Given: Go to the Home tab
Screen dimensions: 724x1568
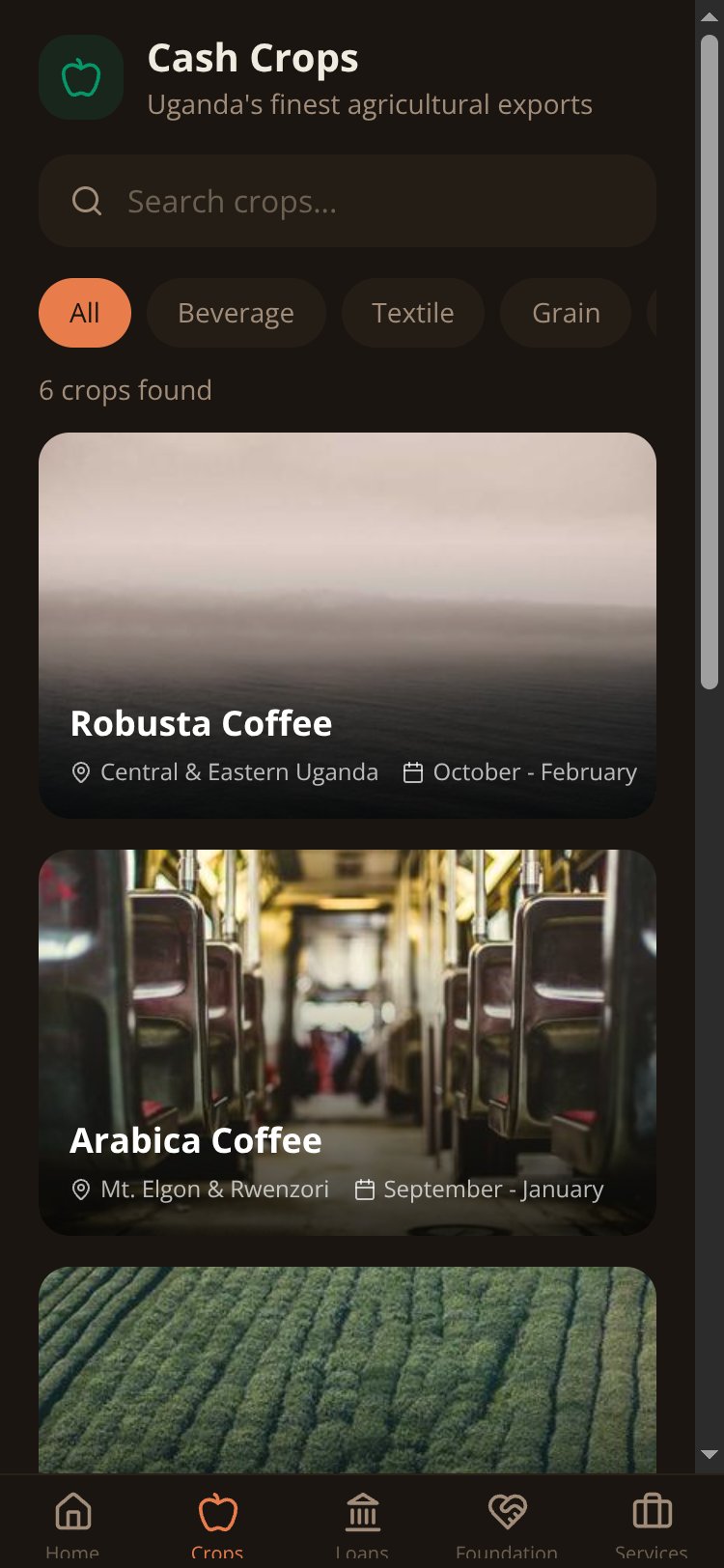Looking at the screenshot, I should (x=72, y=1522).
